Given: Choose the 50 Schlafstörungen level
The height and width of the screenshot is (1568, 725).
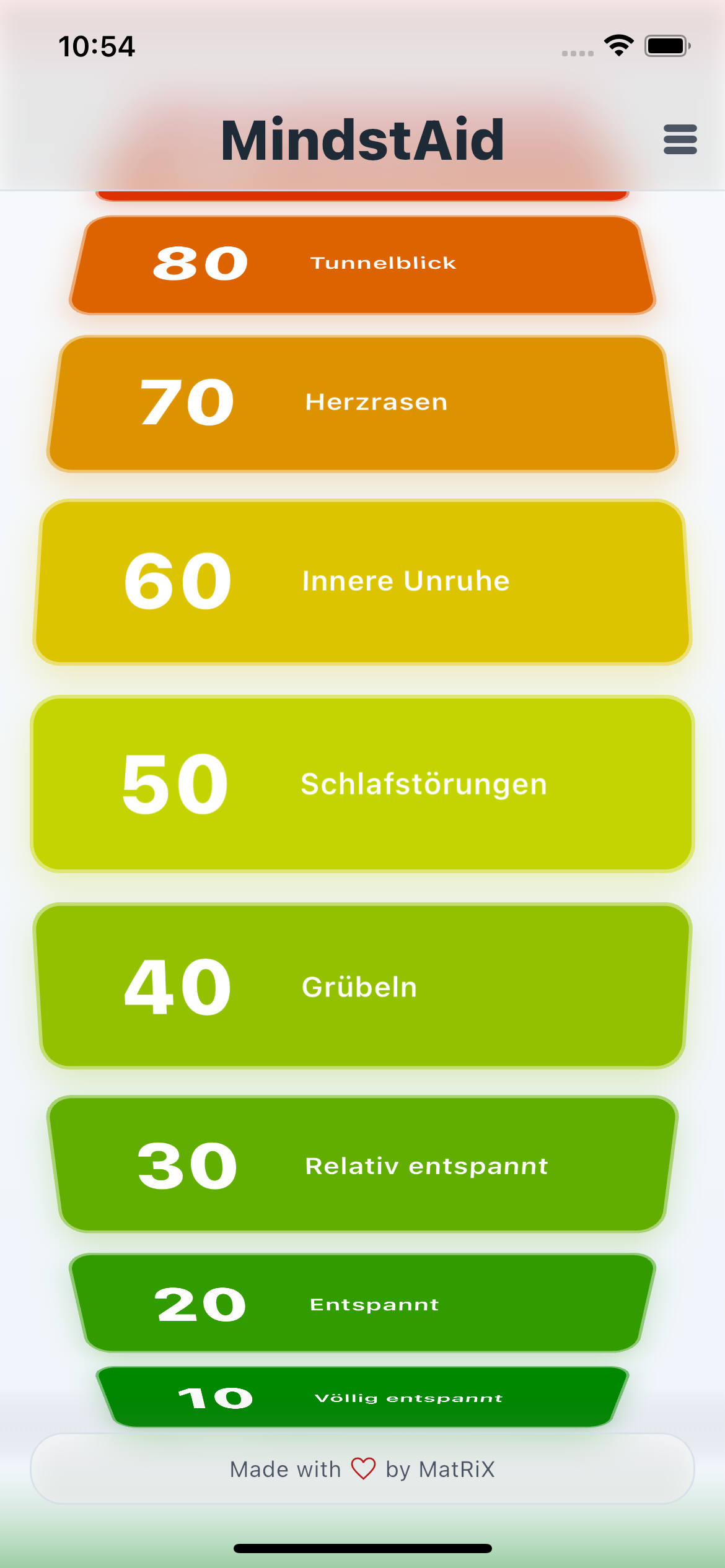Looking at the screenshot, I should pos(362,783).
